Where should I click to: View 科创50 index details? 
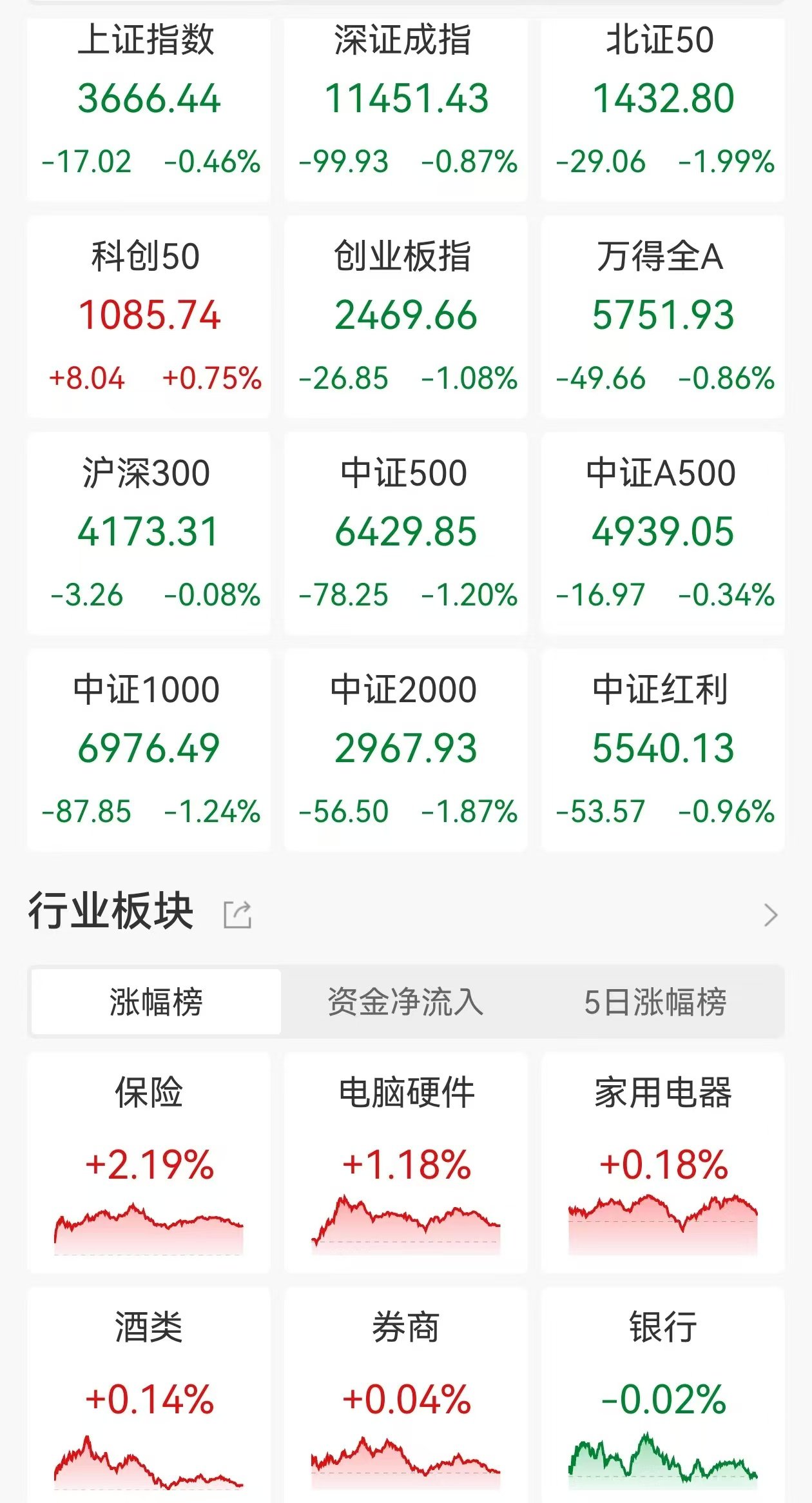[149, 317]
